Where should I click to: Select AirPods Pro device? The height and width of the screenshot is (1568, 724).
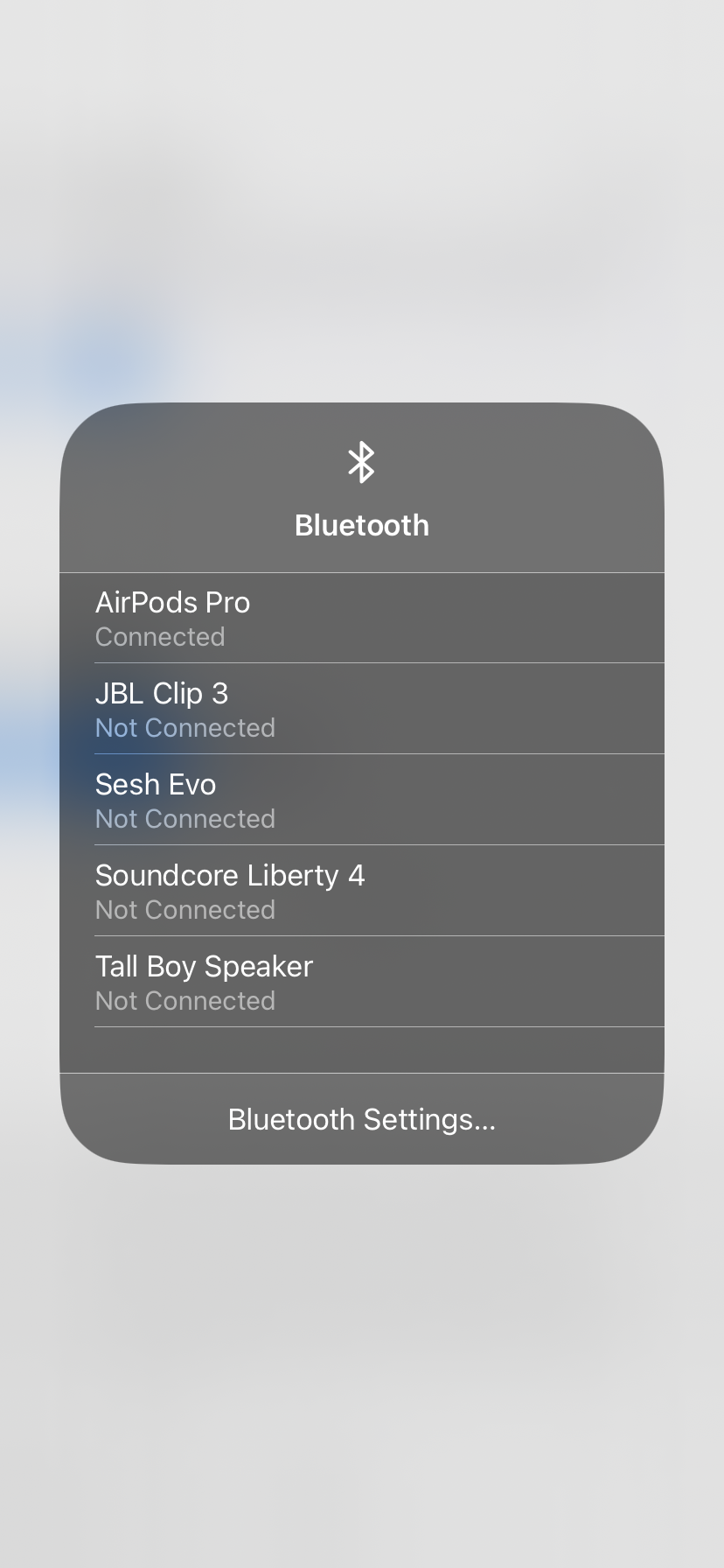[361, 619]
